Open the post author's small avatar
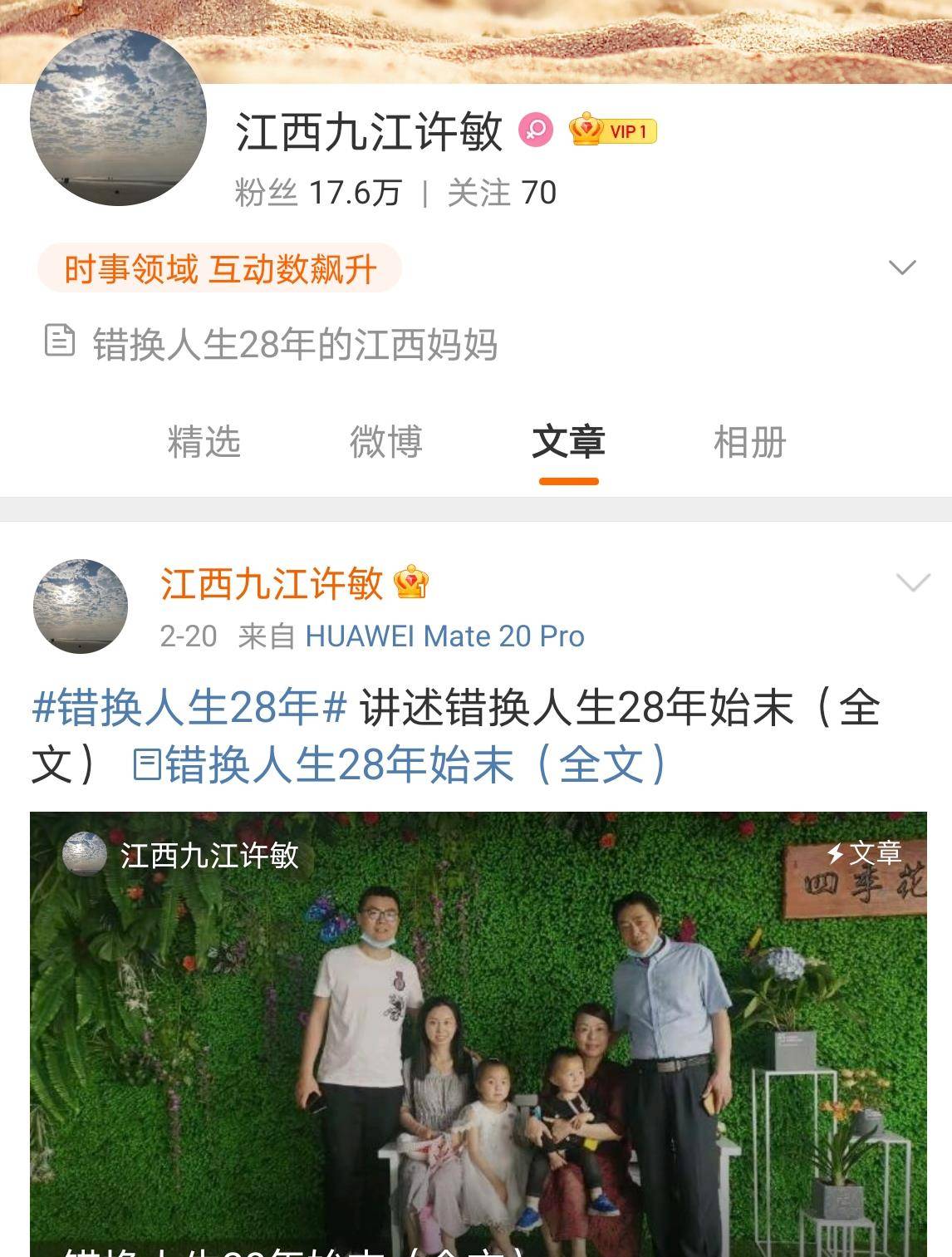 click(x=81, y=606)
